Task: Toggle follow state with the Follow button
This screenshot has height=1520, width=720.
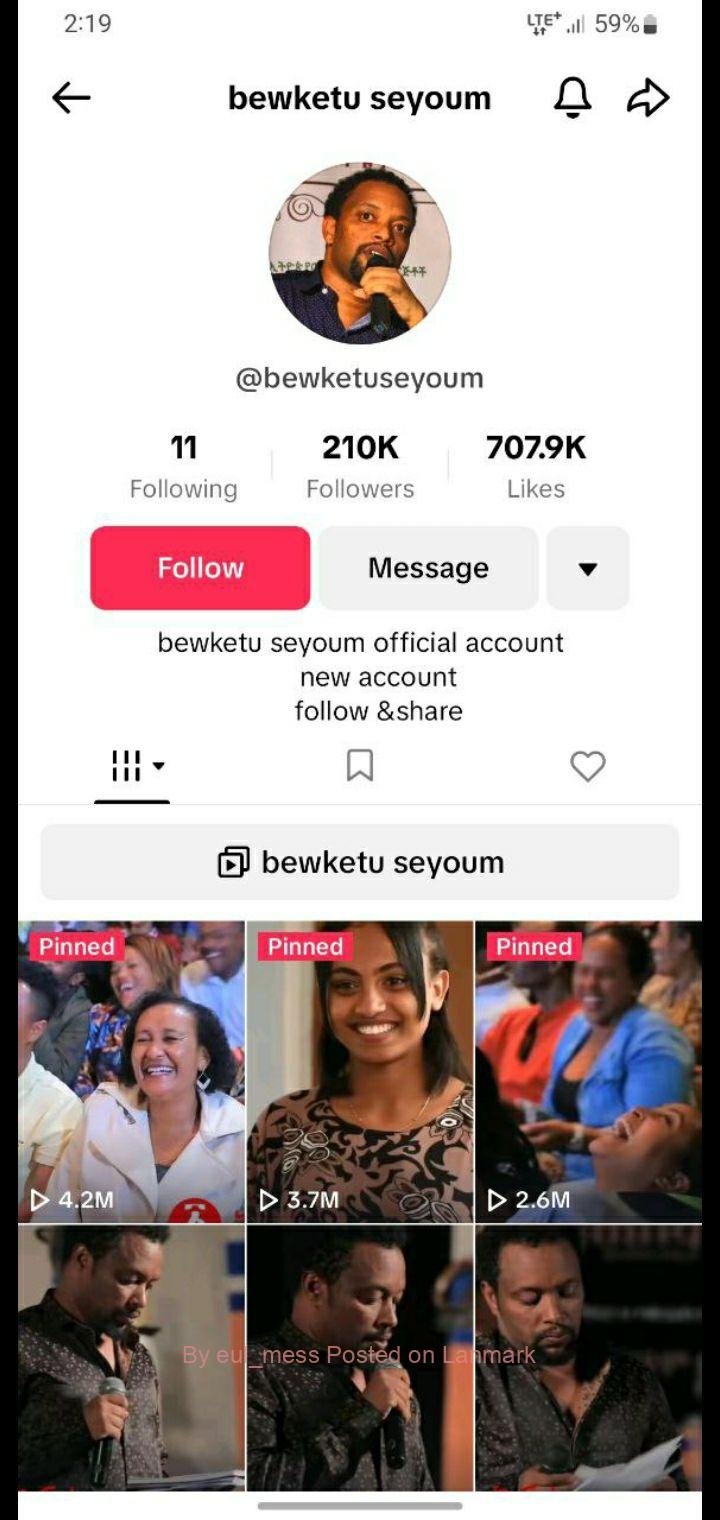Action: pos(199,567)
